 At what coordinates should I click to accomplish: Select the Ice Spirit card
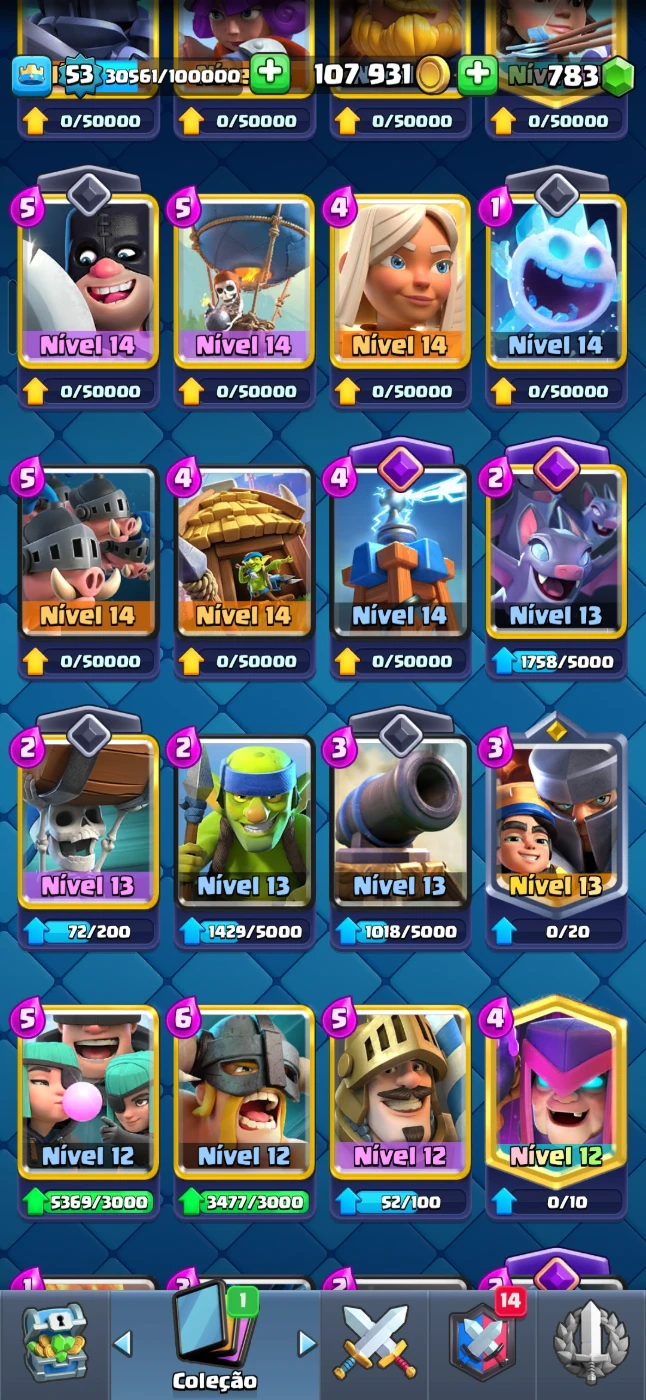click(556, 282)
